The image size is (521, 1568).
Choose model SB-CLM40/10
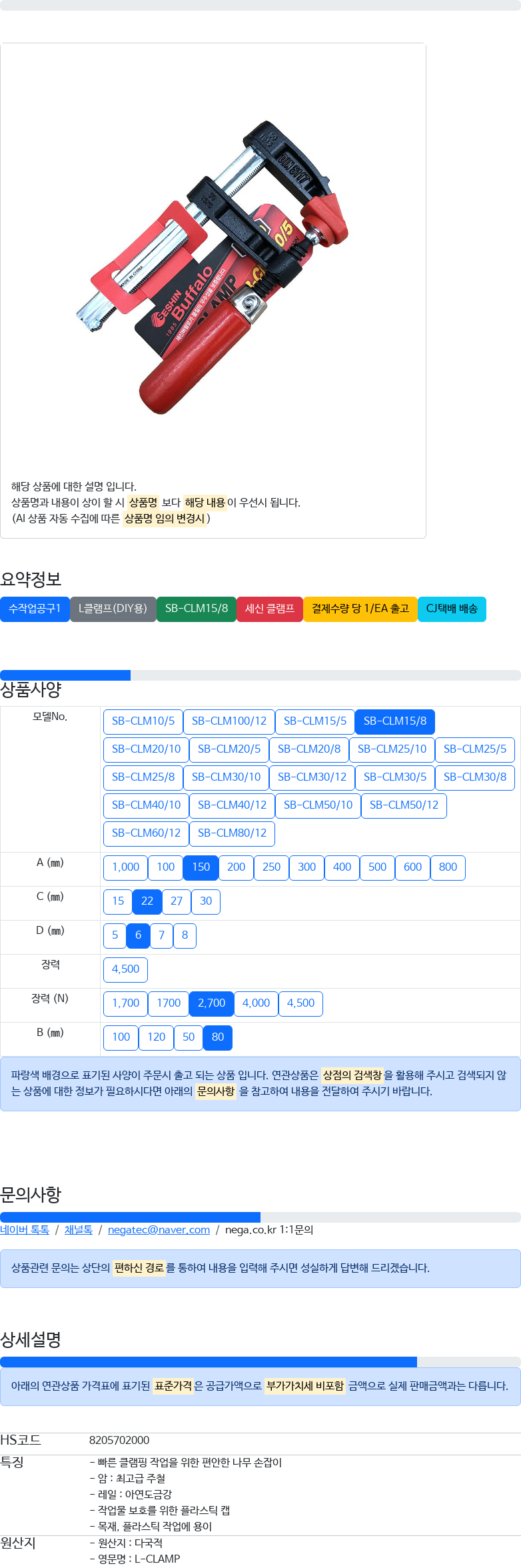click(146, 805)
